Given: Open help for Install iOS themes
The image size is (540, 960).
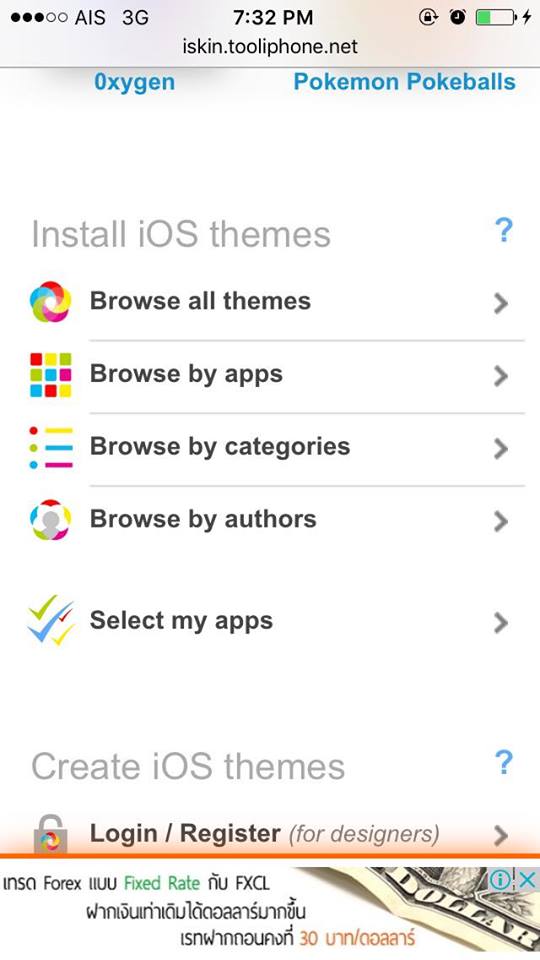Looking at the screenshot, I should click(x=503, y=230).
